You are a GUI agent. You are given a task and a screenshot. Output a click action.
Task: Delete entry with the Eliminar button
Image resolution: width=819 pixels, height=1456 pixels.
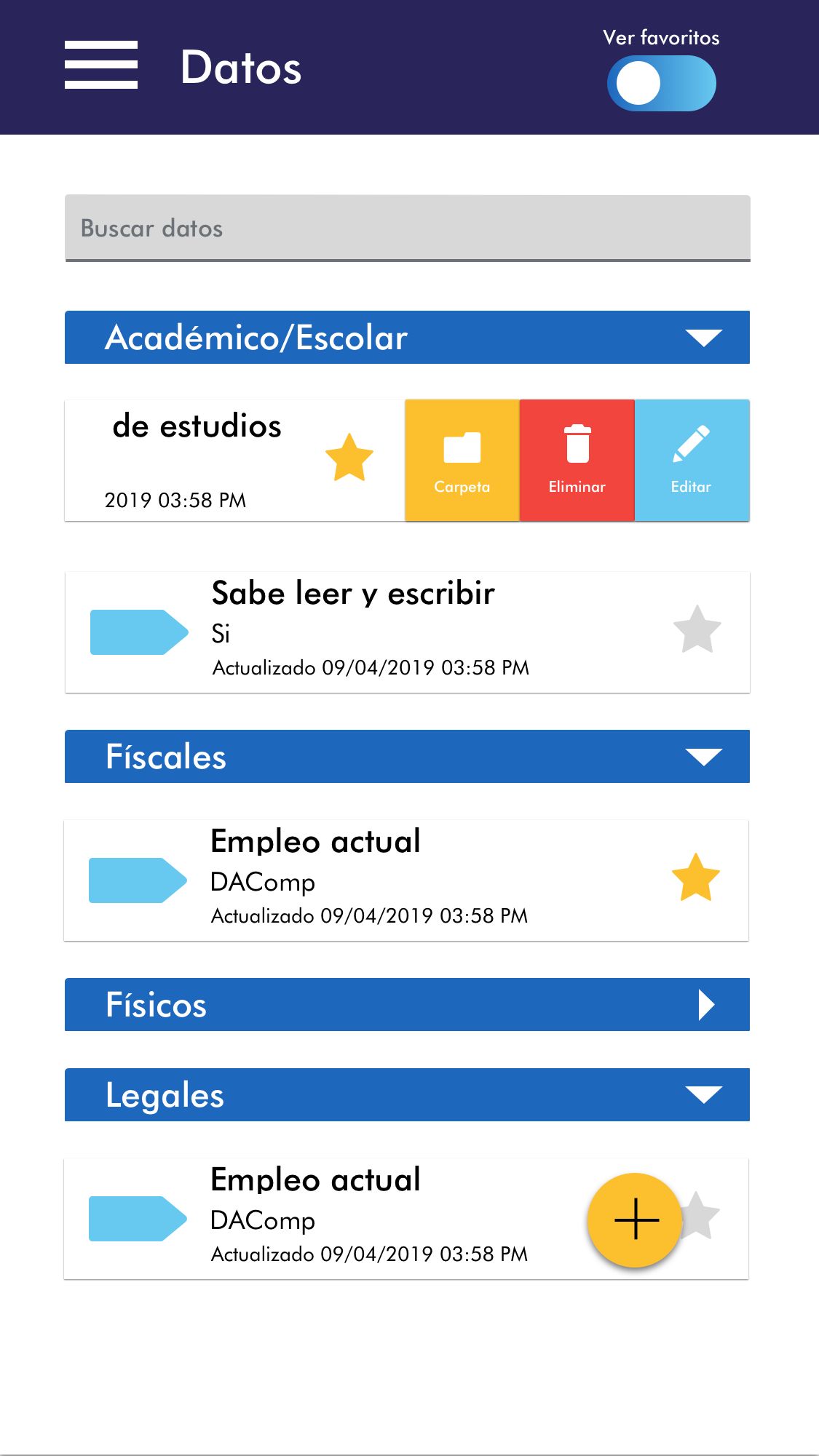point(577,460)
